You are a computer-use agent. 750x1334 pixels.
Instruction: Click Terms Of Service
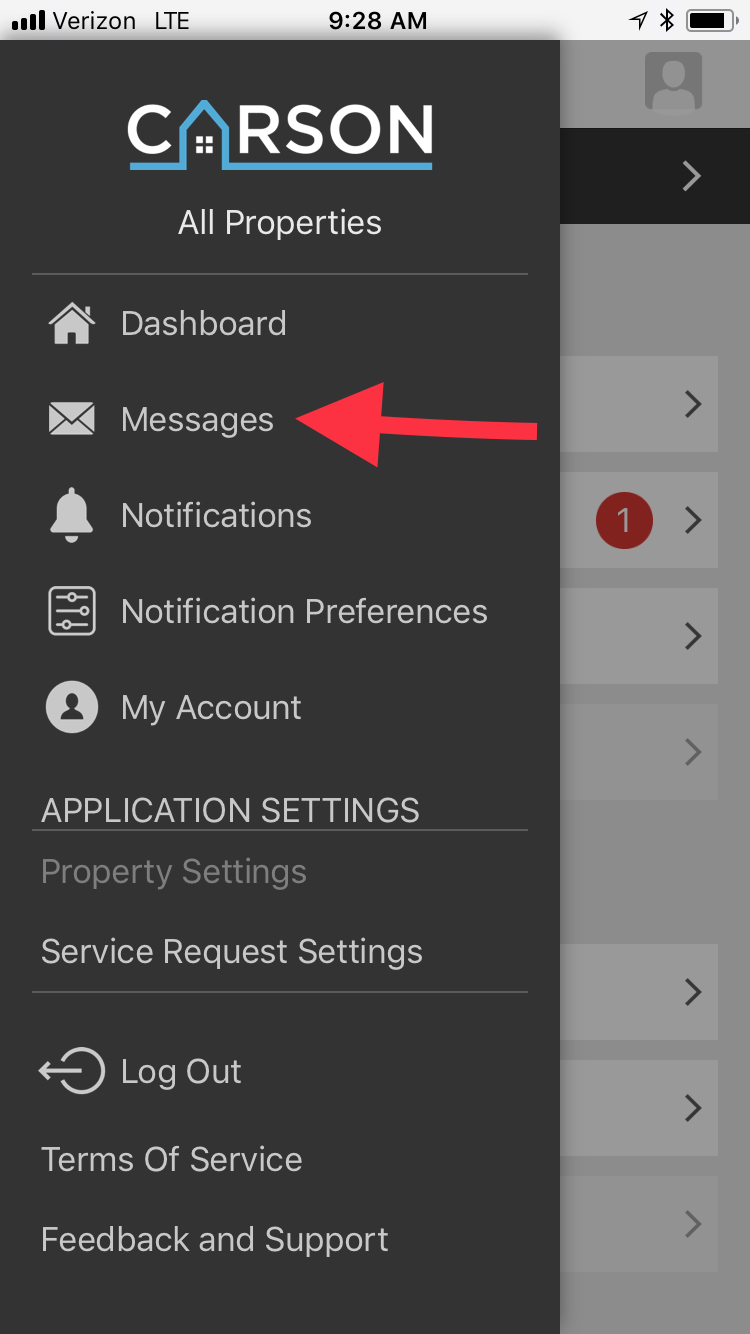click(171, 1159)
